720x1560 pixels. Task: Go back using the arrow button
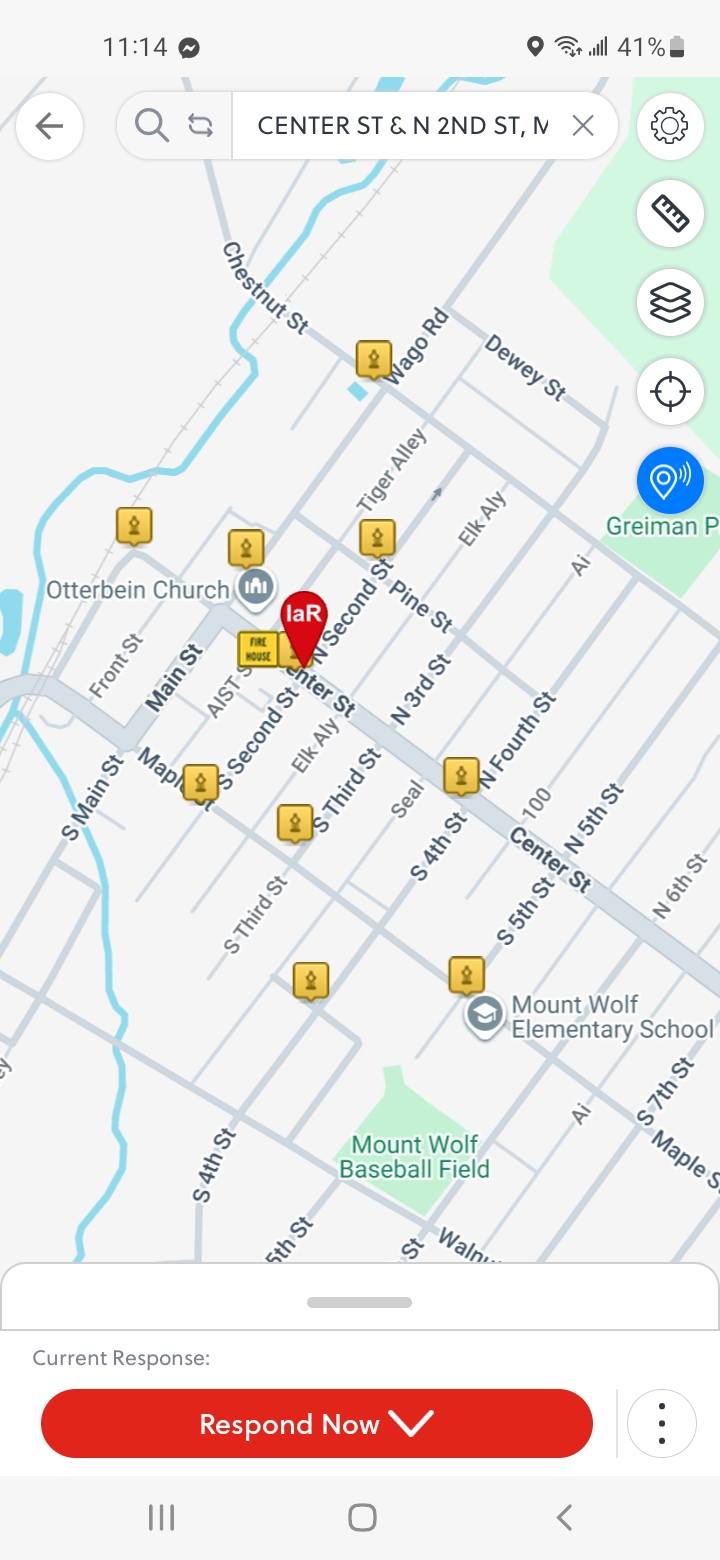(49, 126)
